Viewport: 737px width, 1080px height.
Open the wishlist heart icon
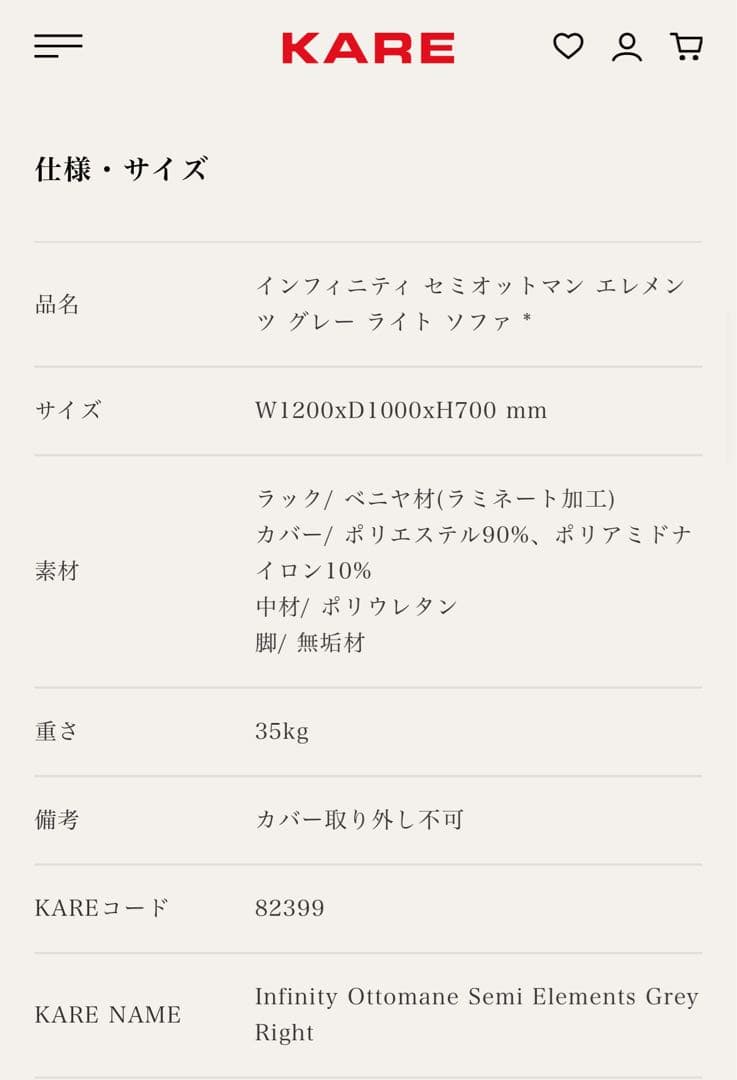point(568,46)
